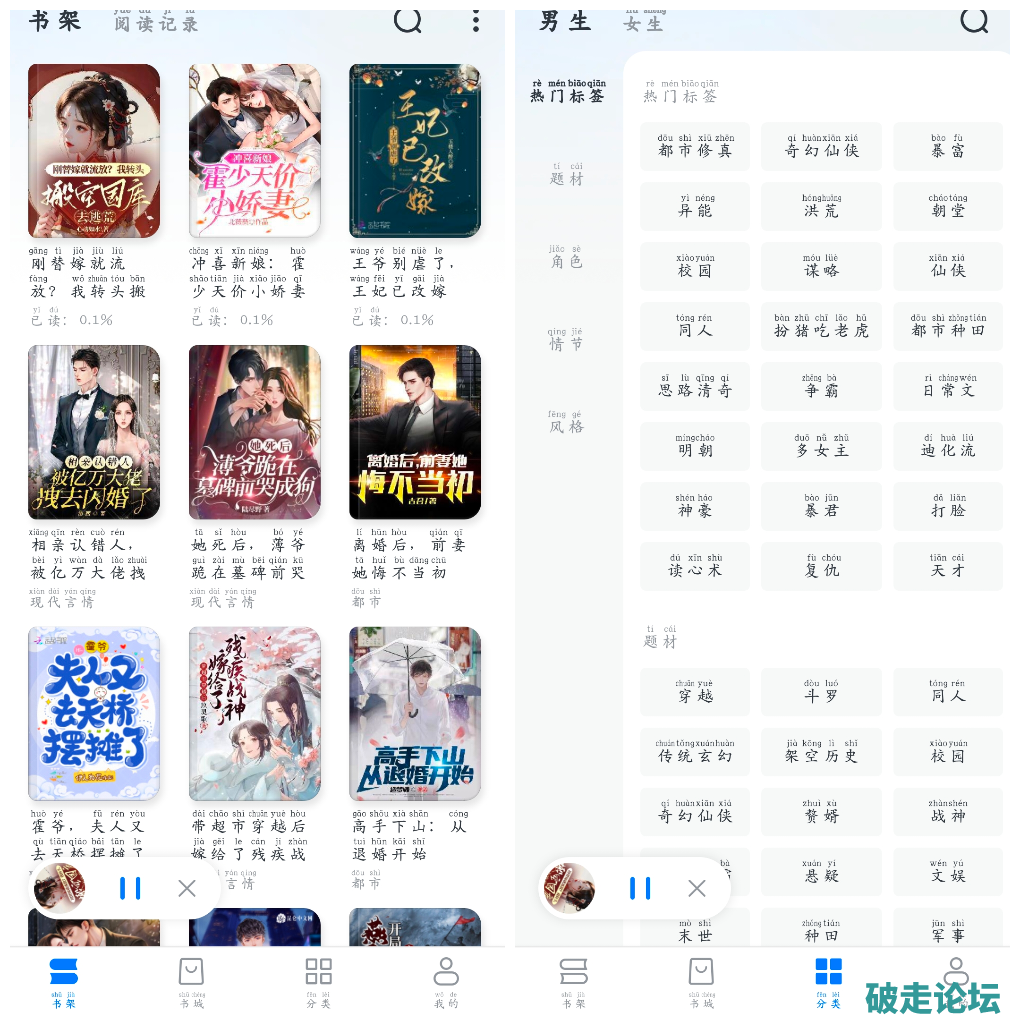Pick the 读心术 tag
Viewport: 1020px width, 1020px height.
[x=695, y=567]
